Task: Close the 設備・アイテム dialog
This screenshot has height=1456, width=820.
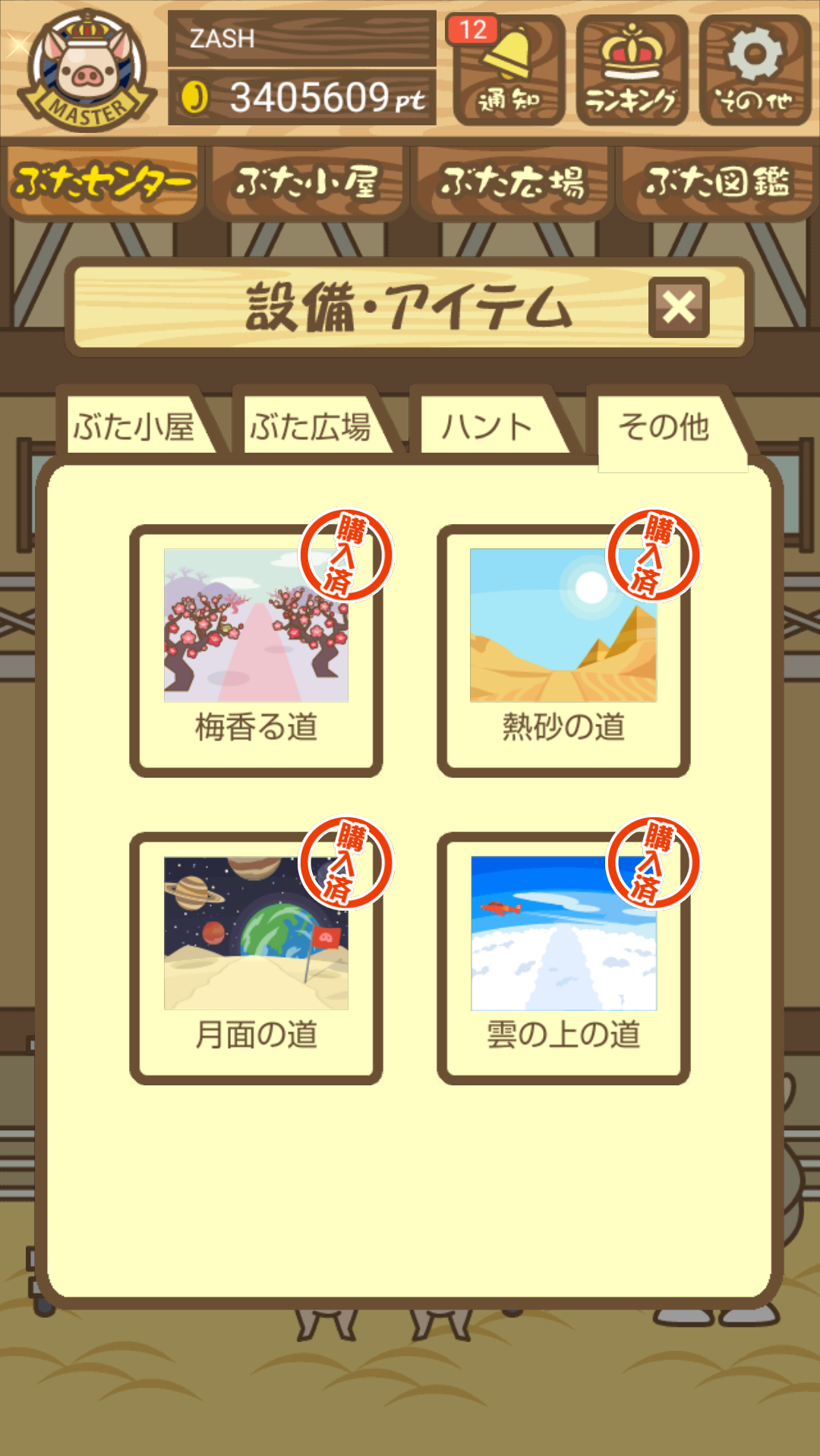Action: pos(679,308)
